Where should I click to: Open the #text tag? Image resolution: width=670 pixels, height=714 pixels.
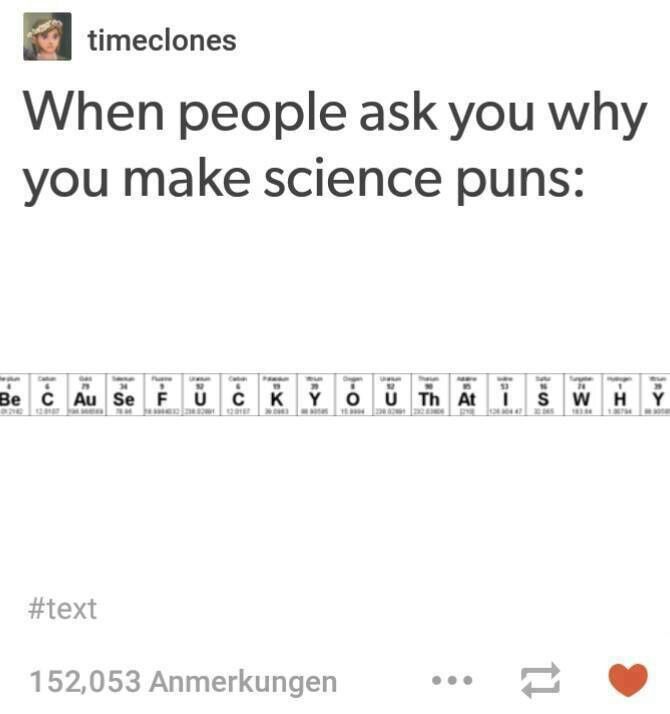61,608
